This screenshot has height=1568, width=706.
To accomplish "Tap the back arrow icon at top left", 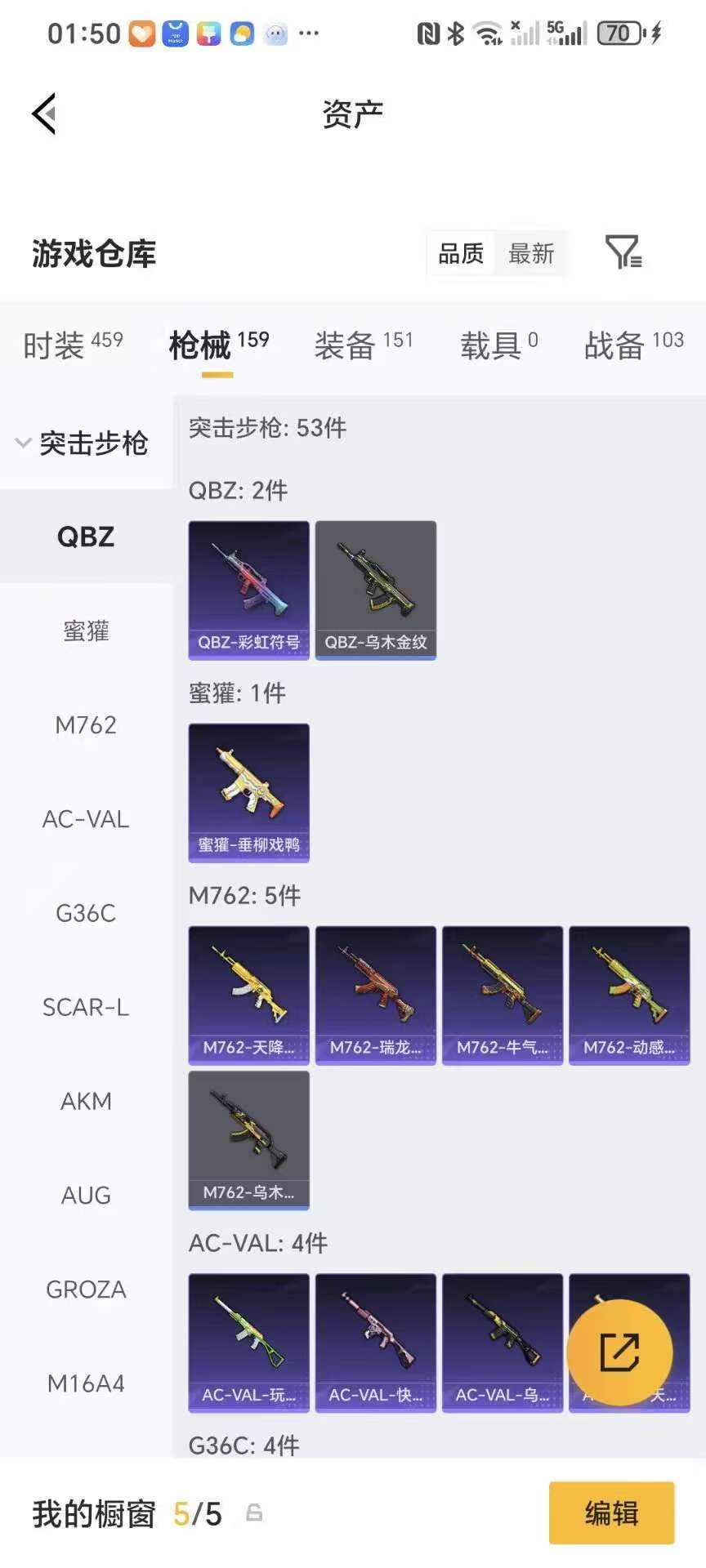I will click(45, 114).
